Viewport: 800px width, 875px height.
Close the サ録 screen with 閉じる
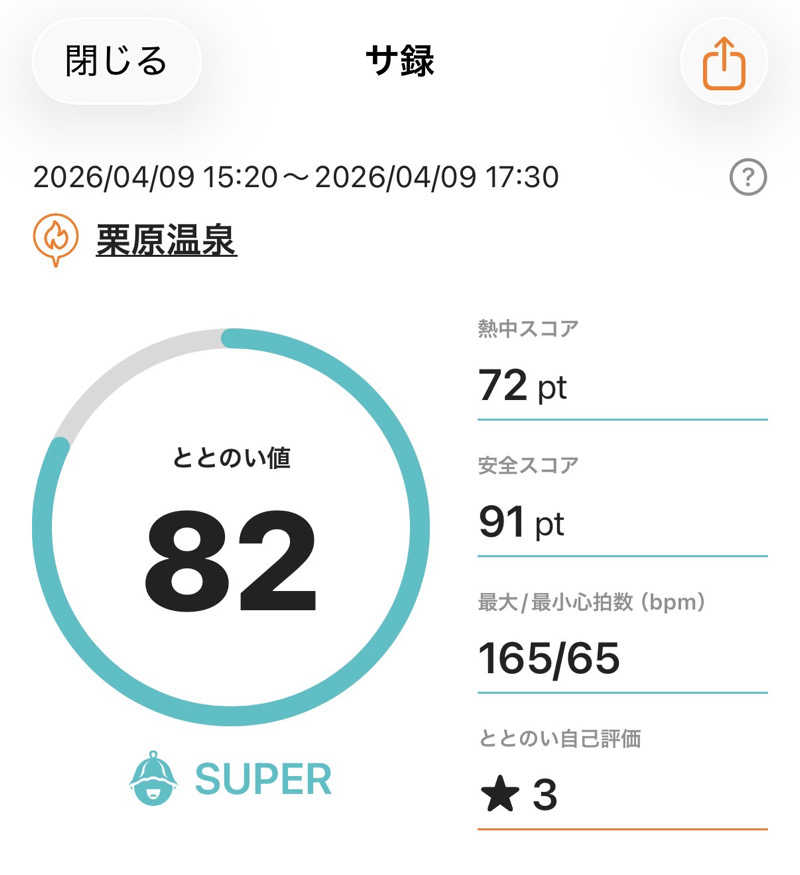click(116, 61)
